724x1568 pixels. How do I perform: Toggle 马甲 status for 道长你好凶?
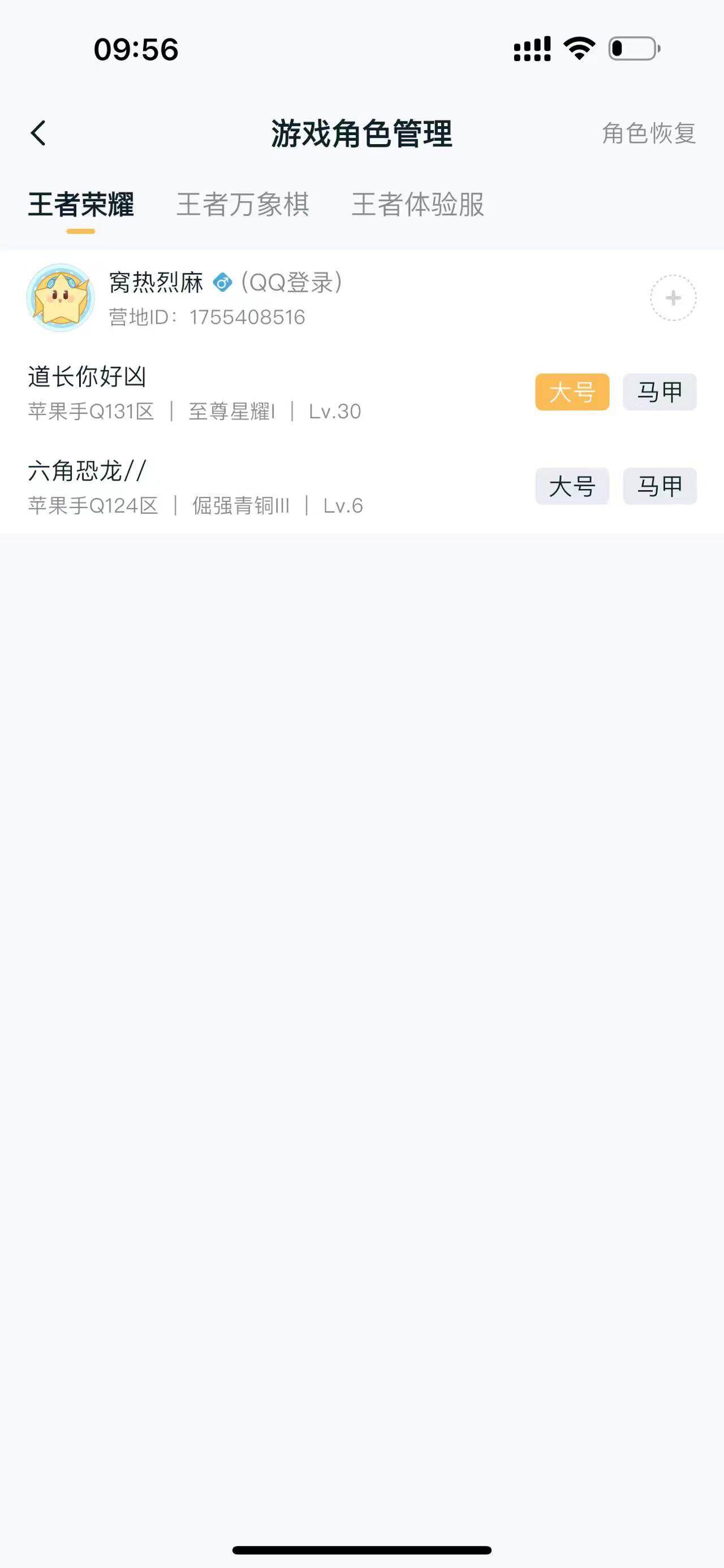point(660,391)
